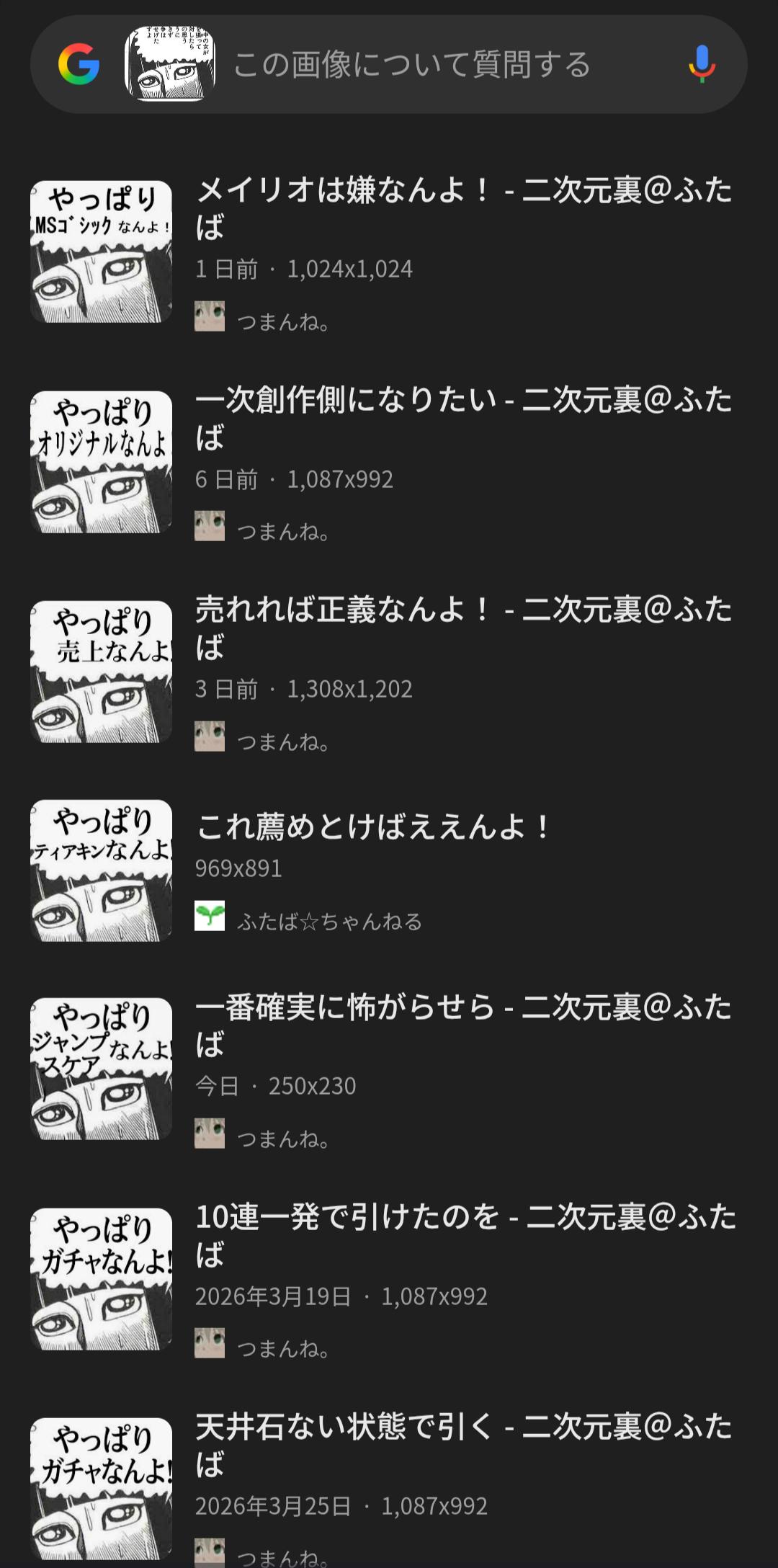Start voice search with the microphone icon
The image size is (778, 1568).
point(702,65)
